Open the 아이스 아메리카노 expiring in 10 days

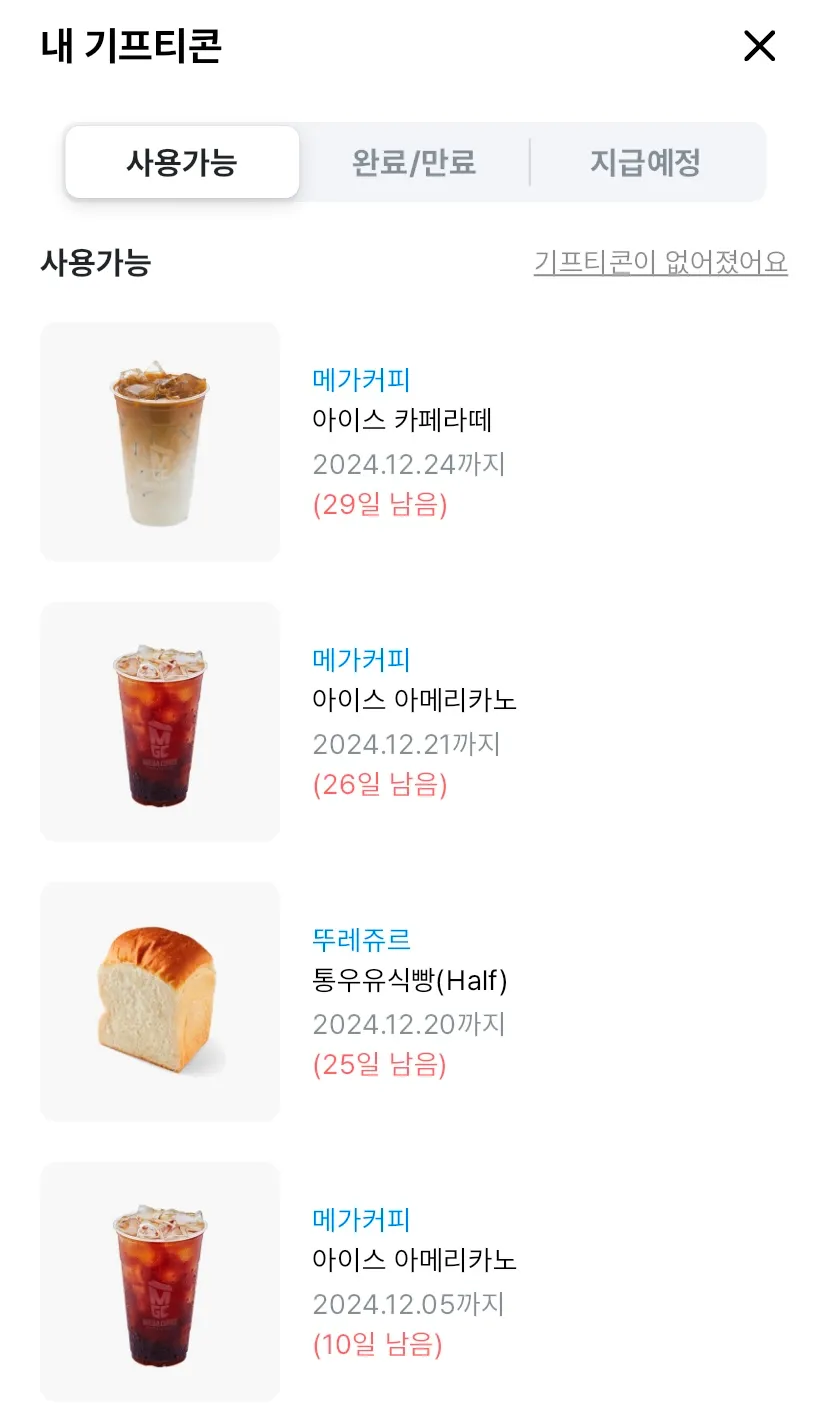coord(413,1260)
